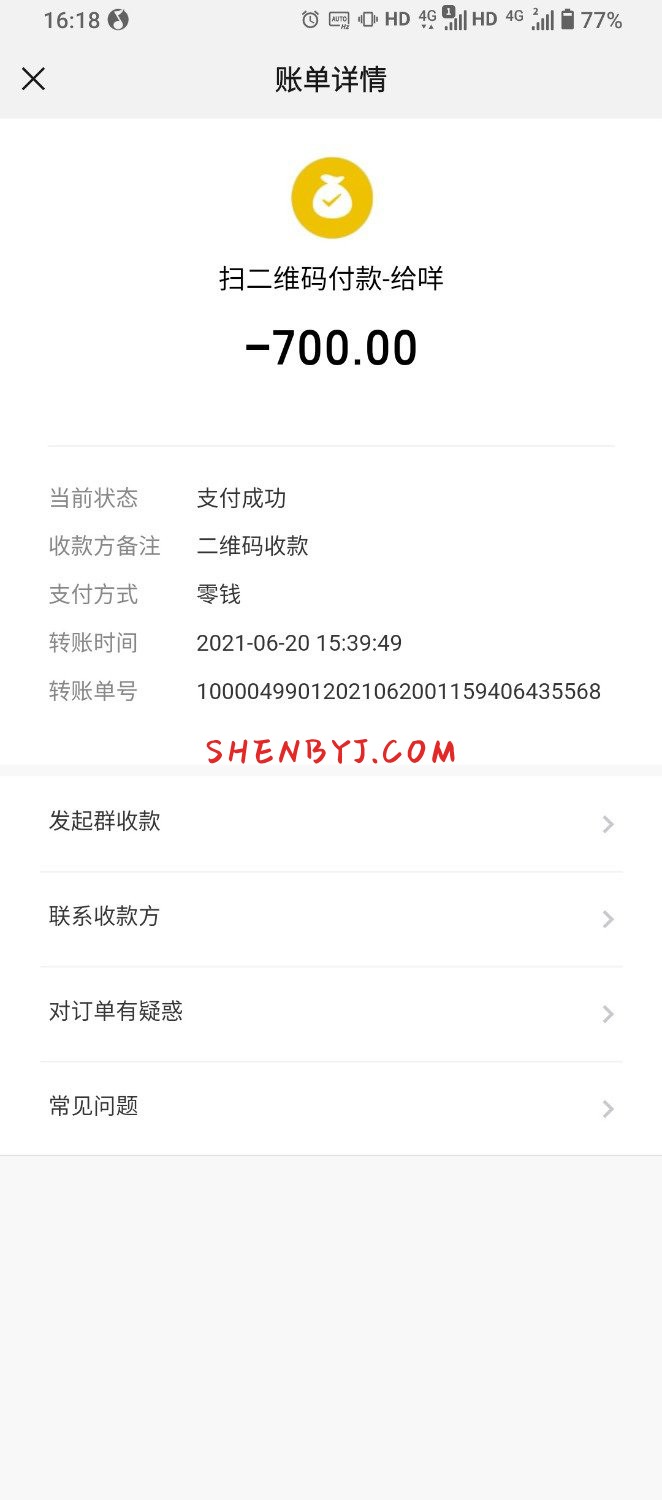The width and height of the screenshot is (662, 1500).
Task: Close the 账单详情 page
Action: click(x=33, y=79)
